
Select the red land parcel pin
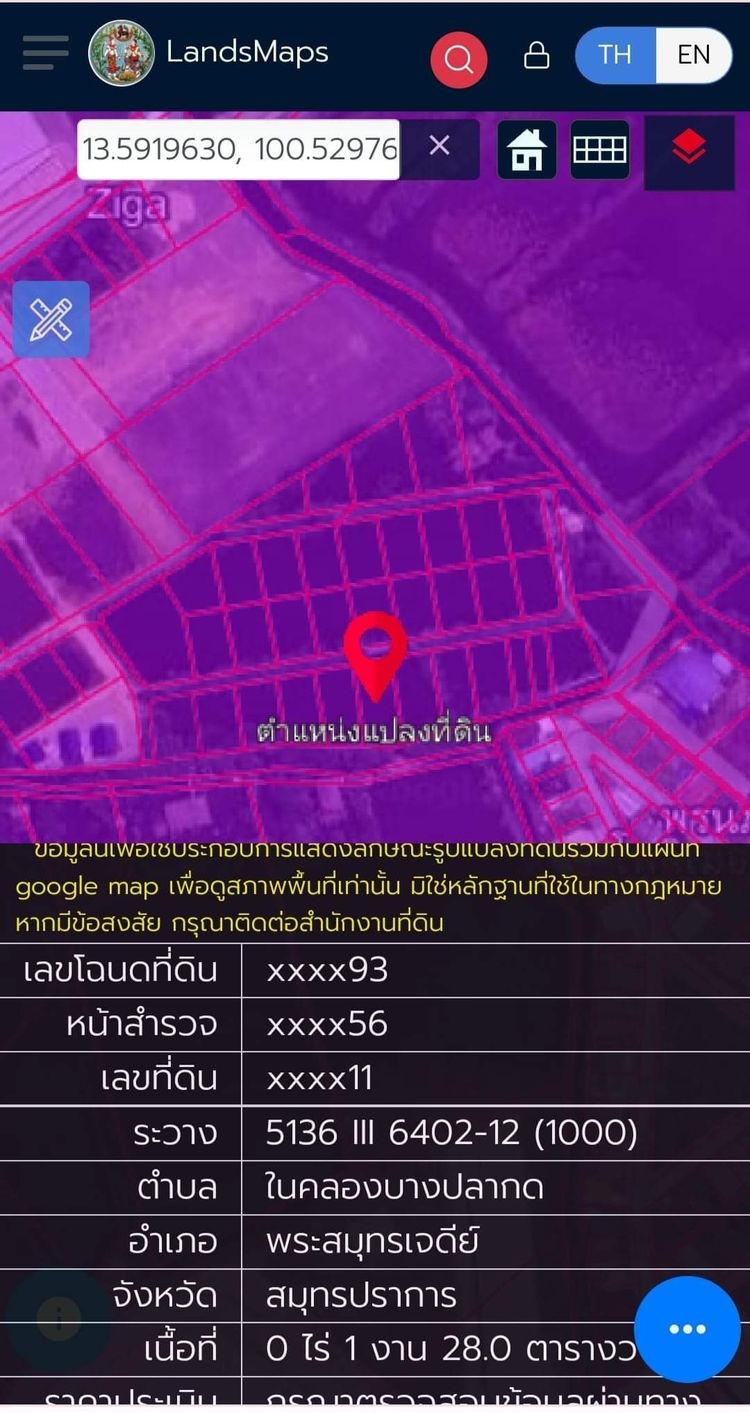click(x=375, y=650)
